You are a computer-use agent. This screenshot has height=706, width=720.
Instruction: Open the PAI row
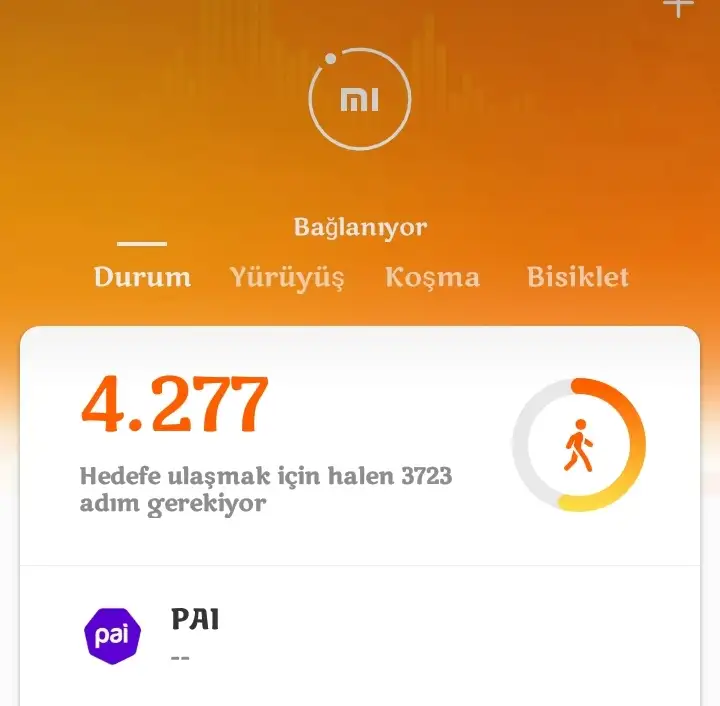360,635
